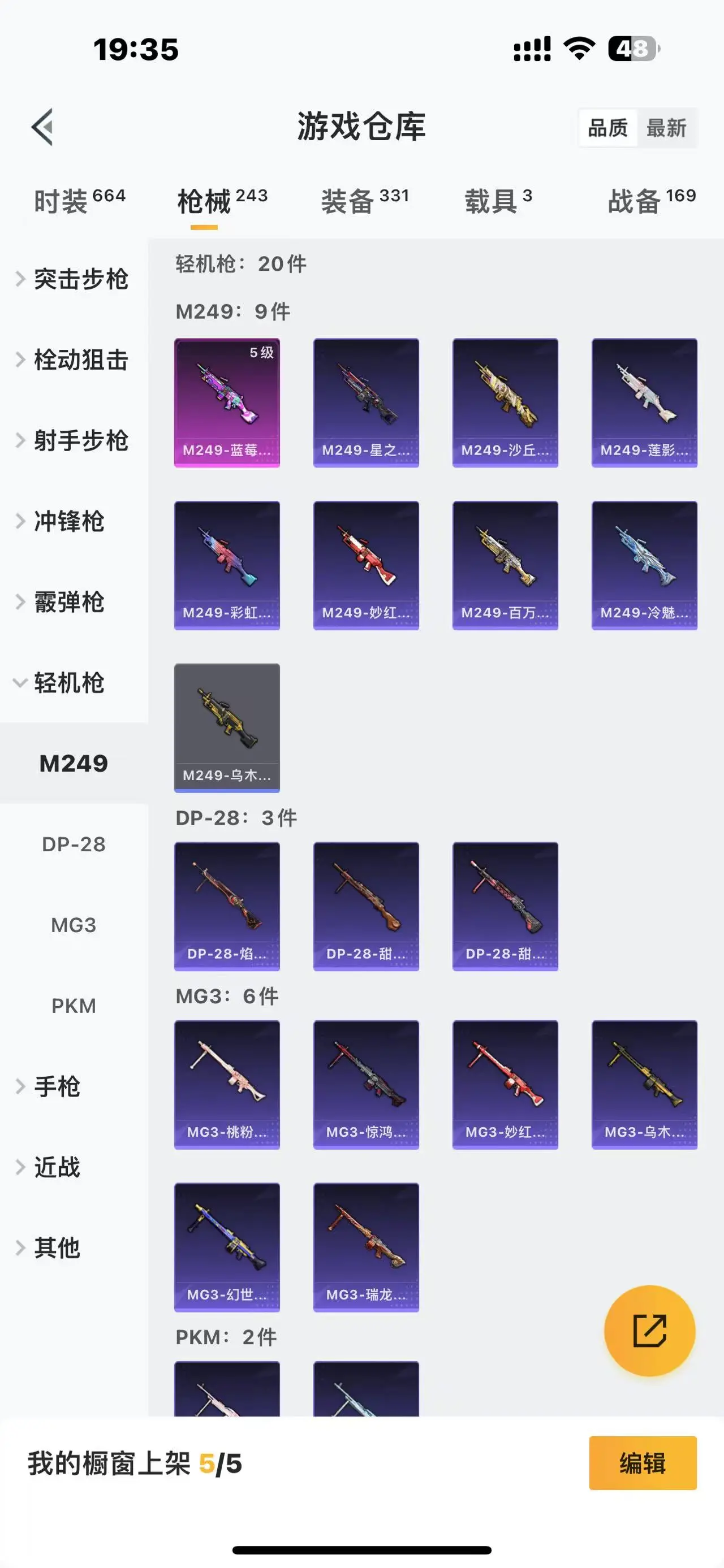The height and width of the screenshot is (1568, 724).
Task: Switch to the 时装 tab
Action: tap(79, 201)
